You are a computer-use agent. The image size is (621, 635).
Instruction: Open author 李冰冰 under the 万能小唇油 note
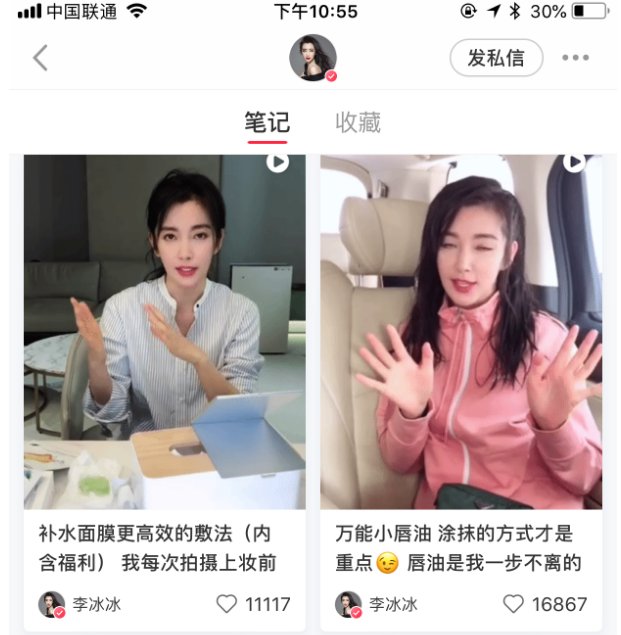(376, 604)
